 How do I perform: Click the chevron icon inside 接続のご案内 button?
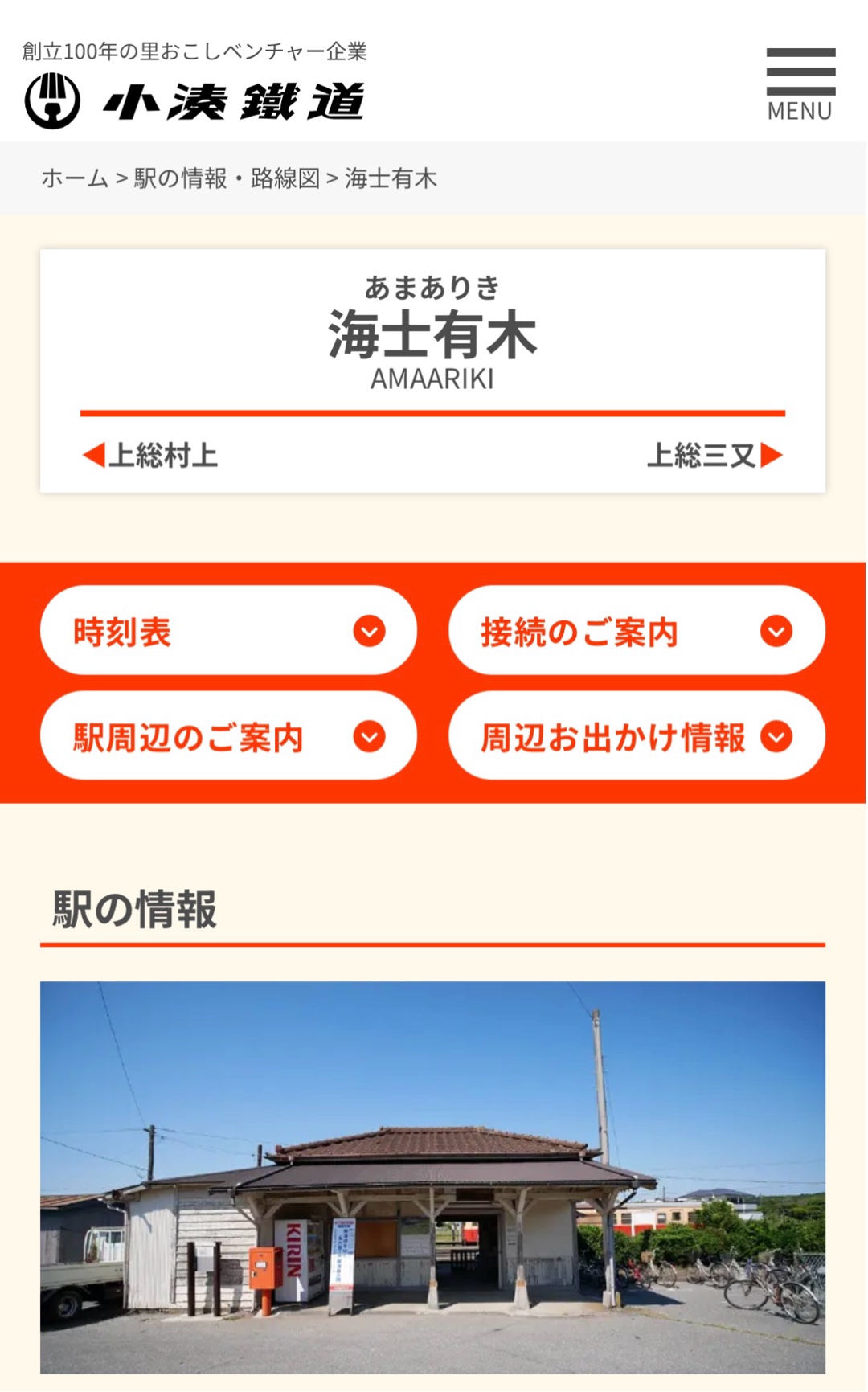pyautogui.click(x=774, y=631)
